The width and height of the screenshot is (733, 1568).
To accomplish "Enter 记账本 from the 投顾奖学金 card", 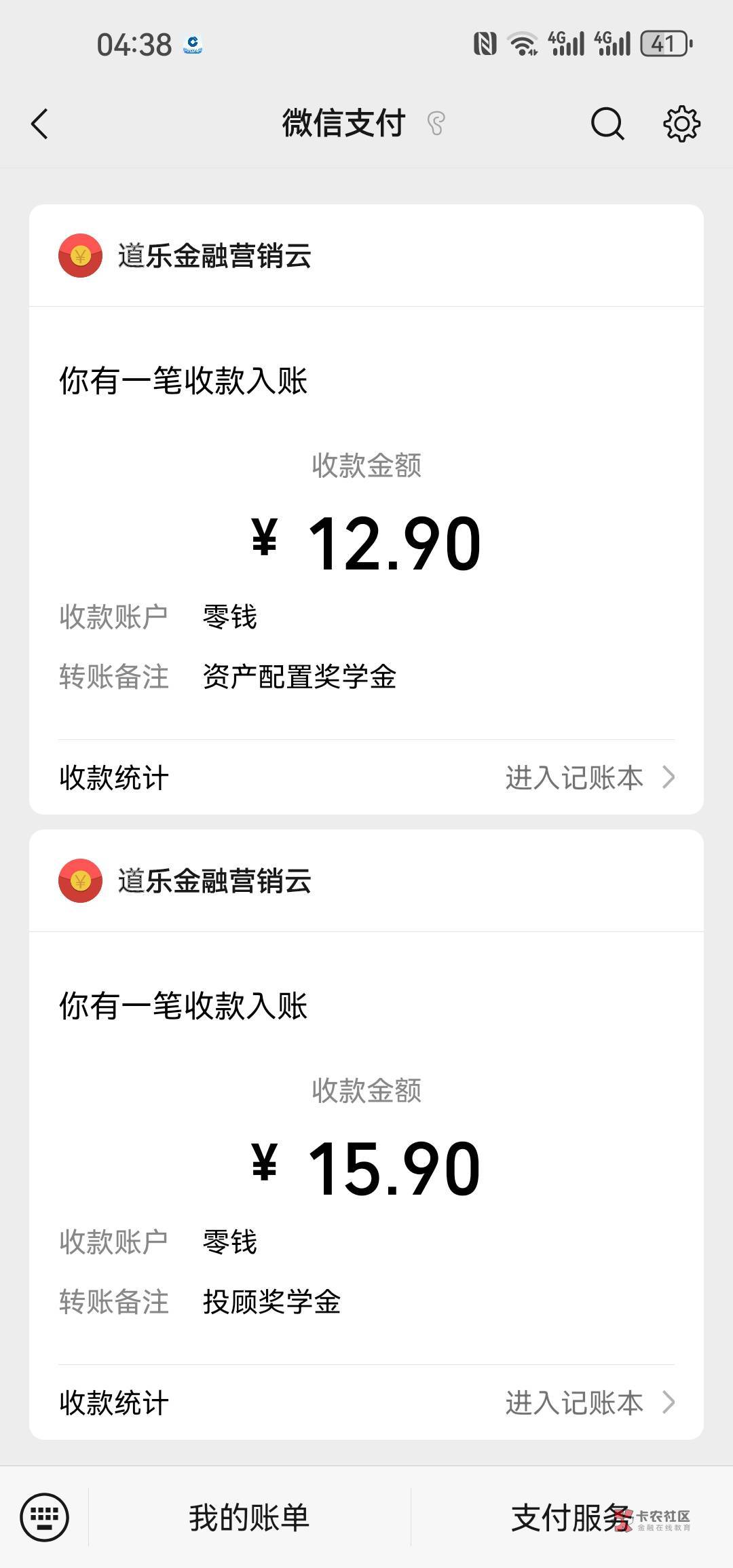I will (590, 1403).
